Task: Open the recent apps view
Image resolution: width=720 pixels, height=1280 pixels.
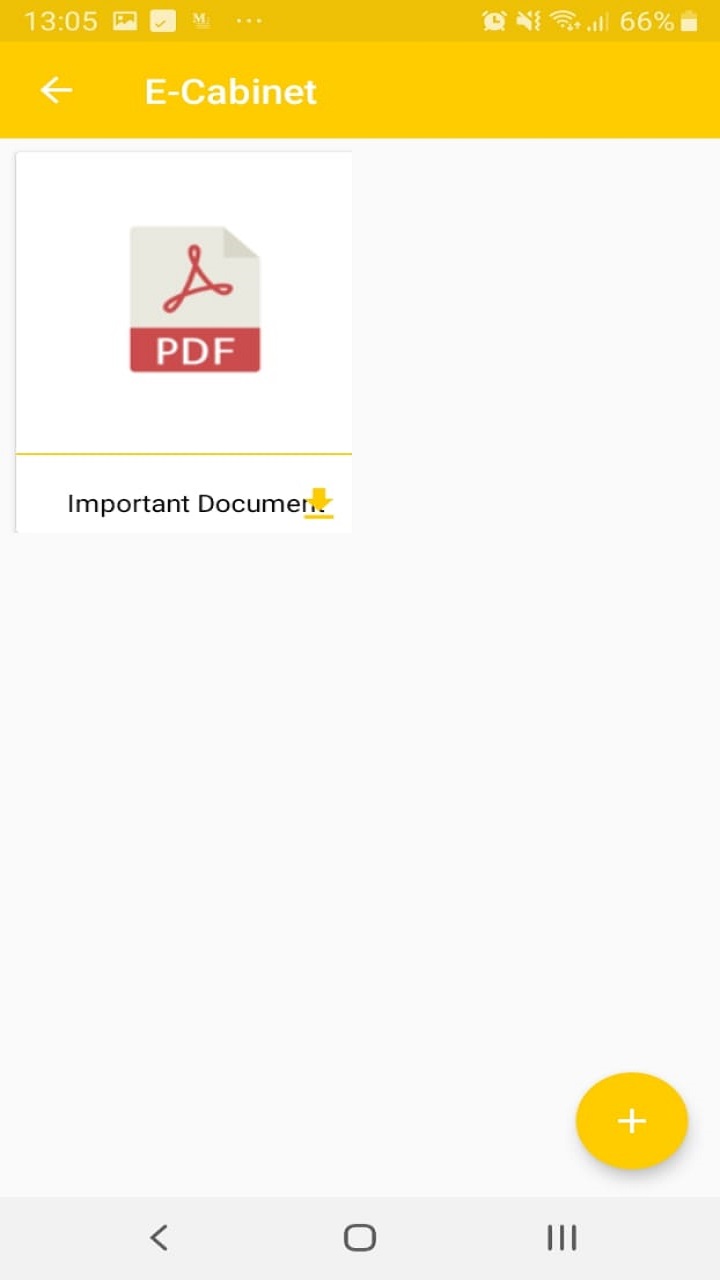Action: (561, 1238)
